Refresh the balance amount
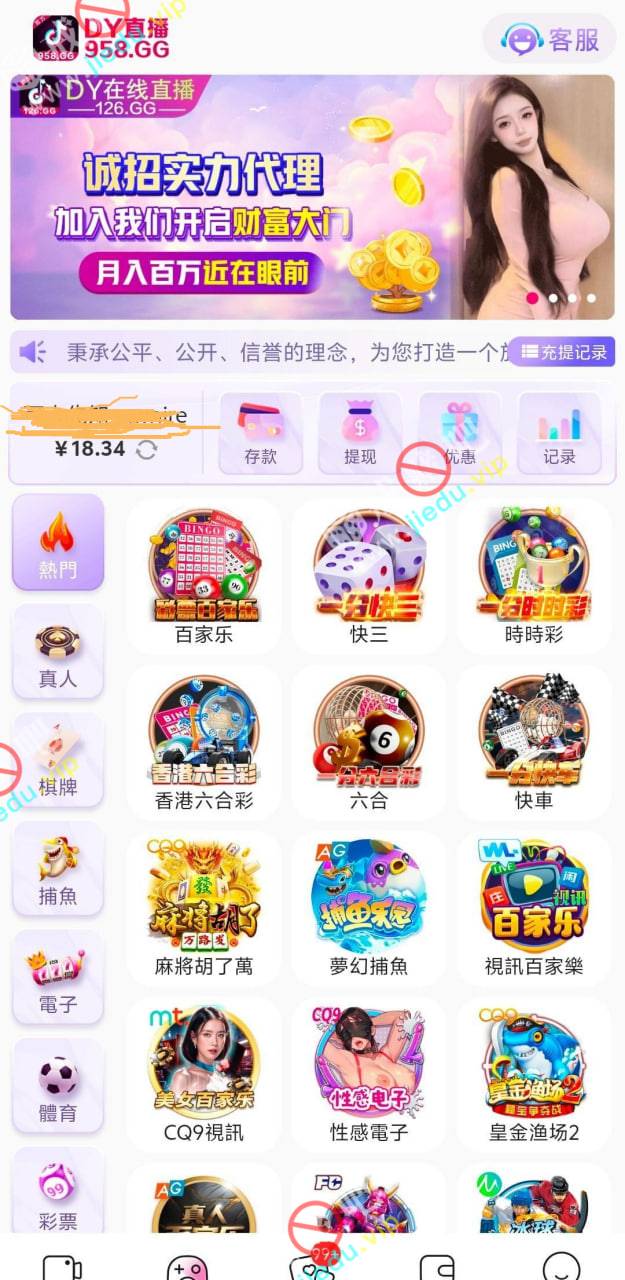The height and width of the screenshot is (1280, 625). [147, 450]
